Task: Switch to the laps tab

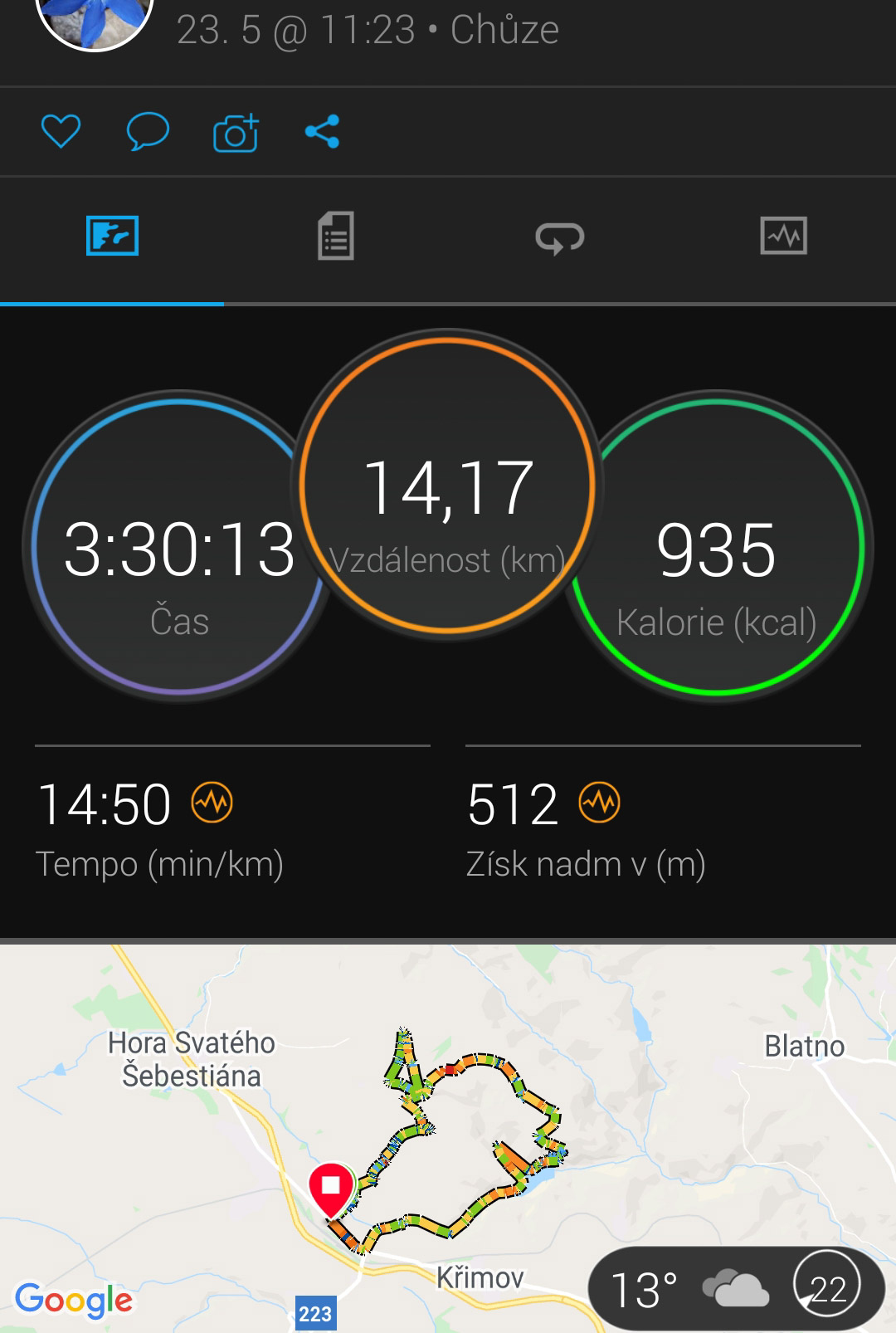Action: coord(560,238)
